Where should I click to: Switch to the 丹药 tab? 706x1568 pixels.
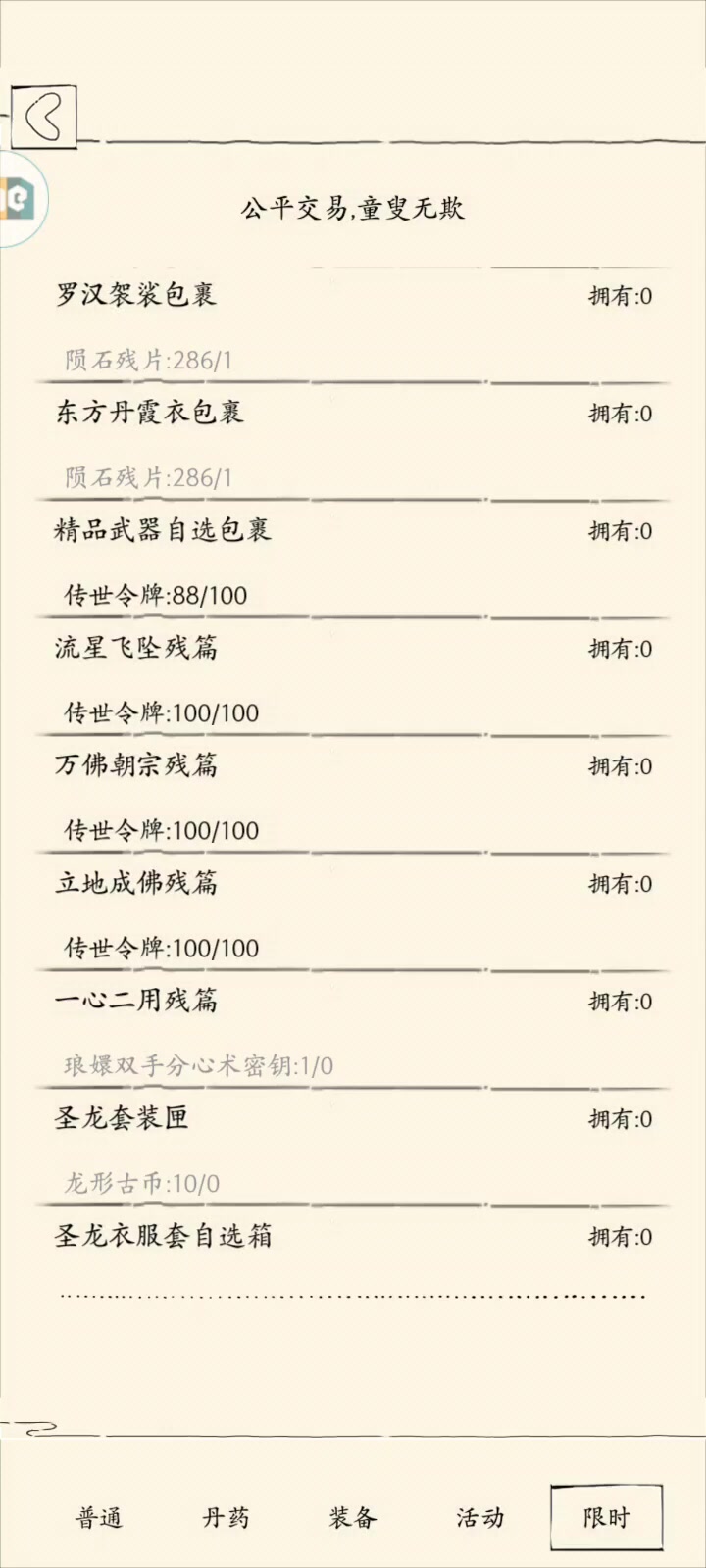(226, 1518)
